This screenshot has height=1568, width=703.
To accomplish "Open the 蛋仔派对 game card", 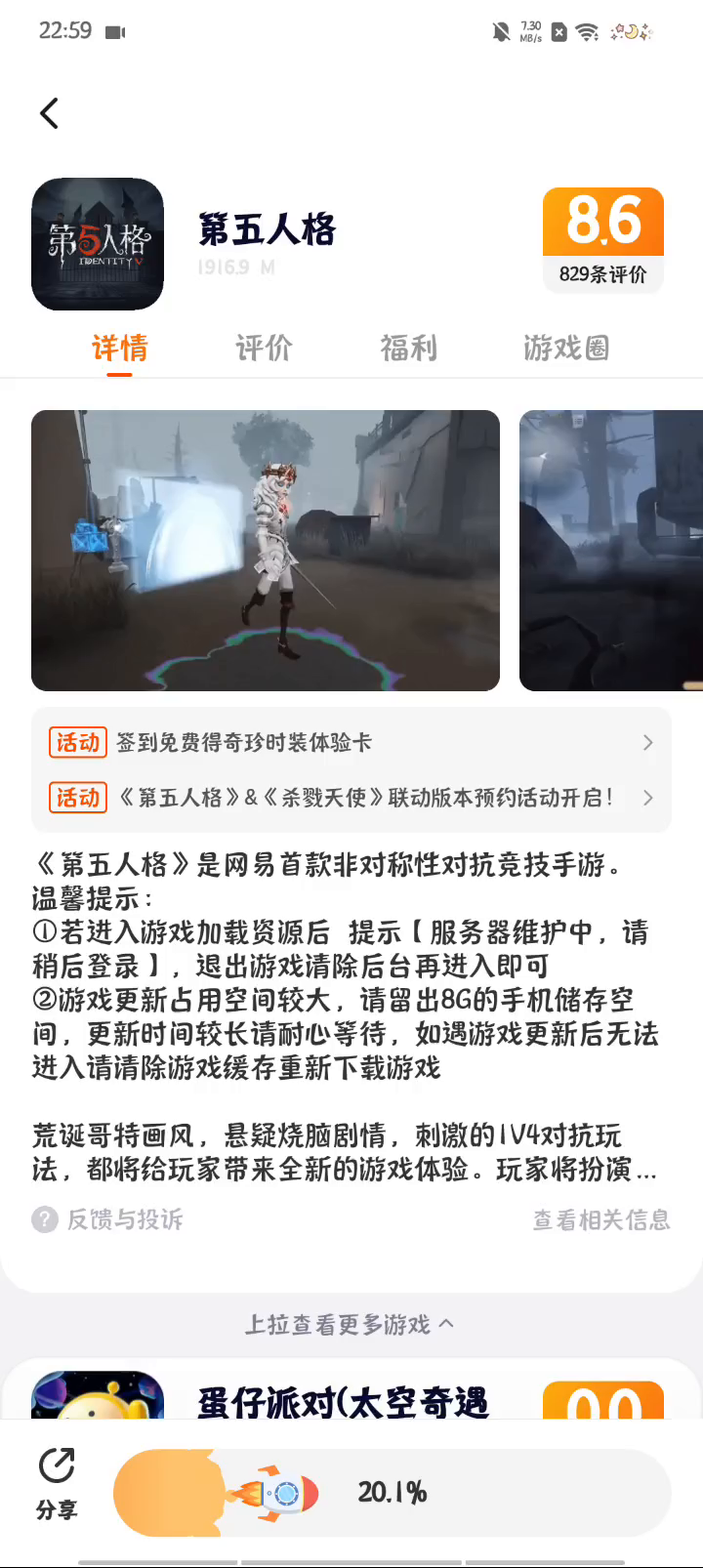I will click(342, 1394).
